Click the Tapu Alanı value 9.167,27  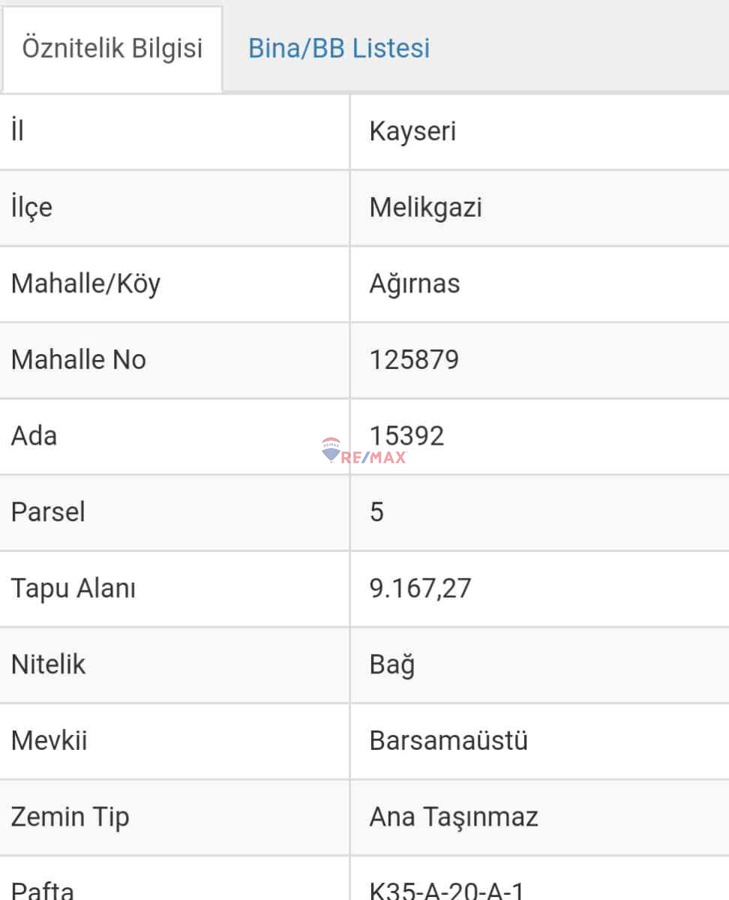420,588
